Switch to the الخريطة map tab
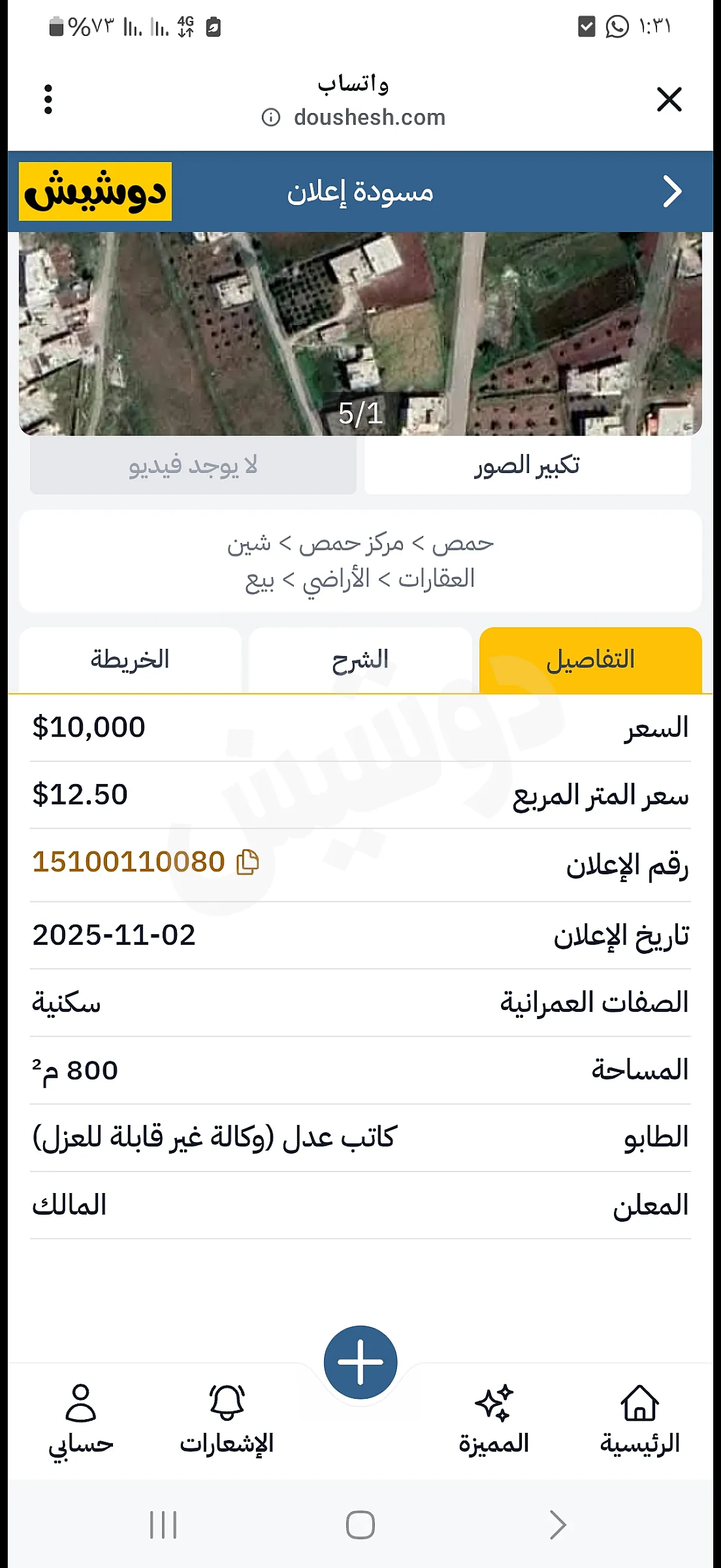Screen dimensions: 721x1568 pos(130,660)
